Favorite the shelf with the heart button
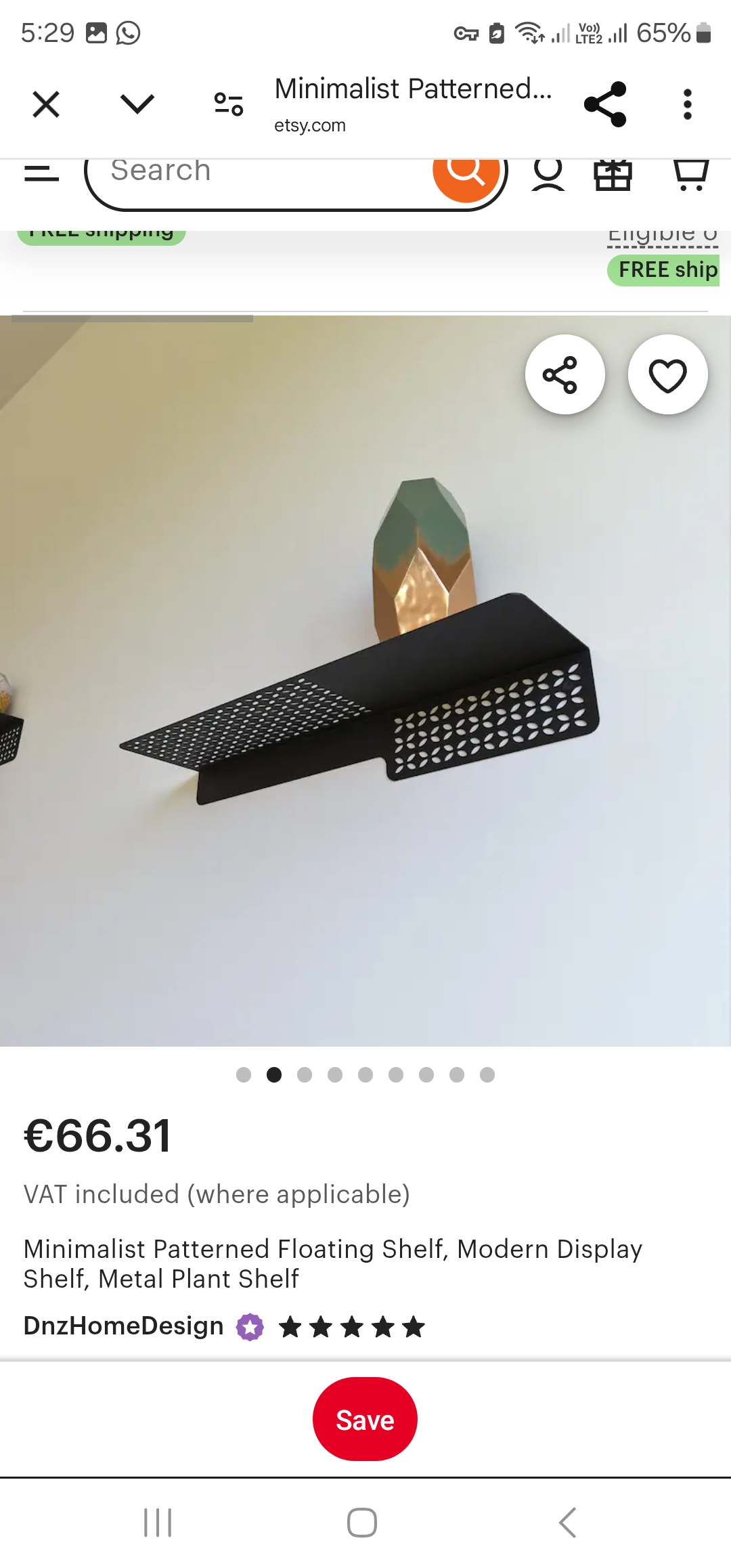This screenshot has width=731, height=1568. (x=668, y=374)
